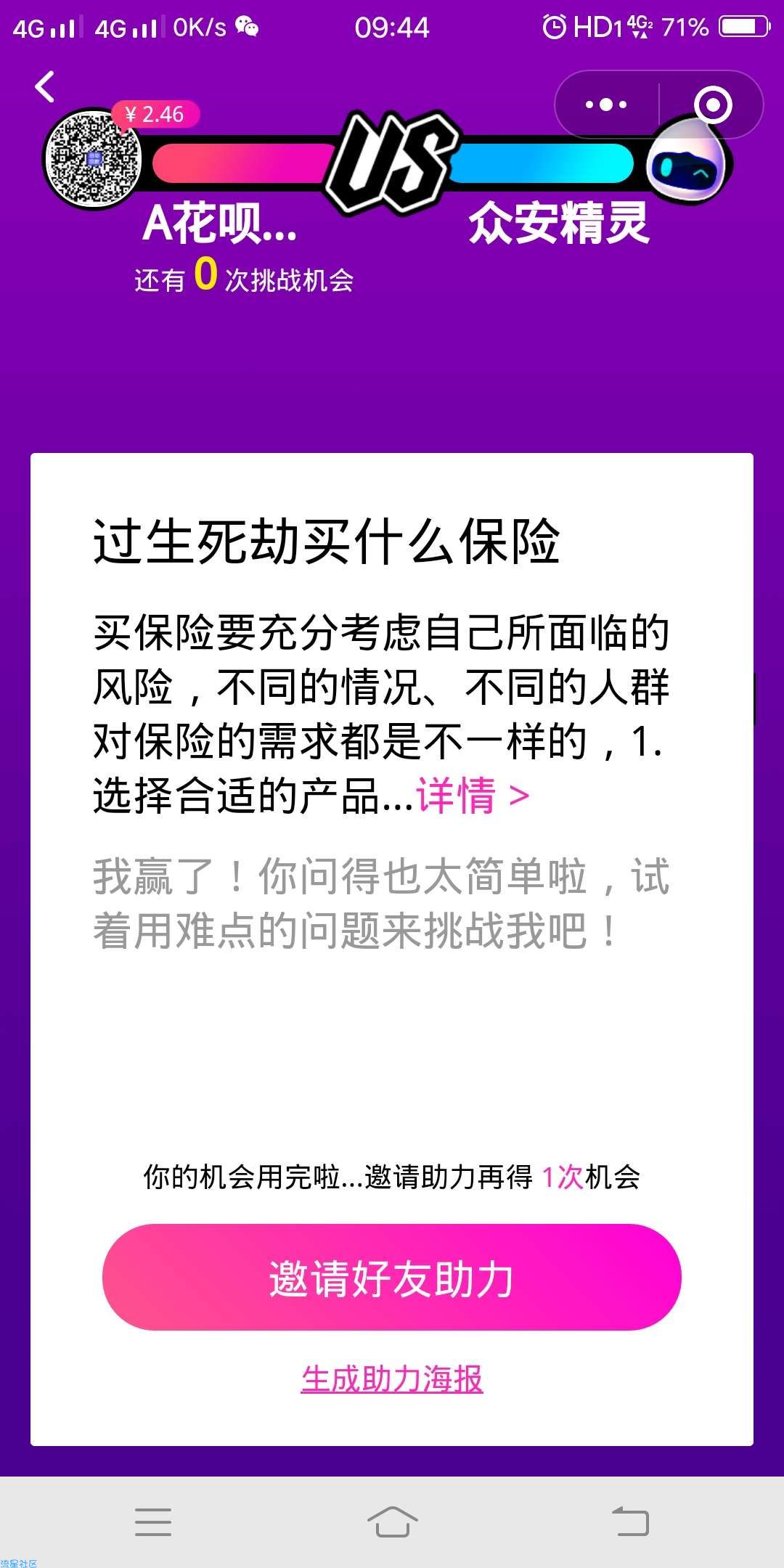Tap the system home button

(392, 1522)
